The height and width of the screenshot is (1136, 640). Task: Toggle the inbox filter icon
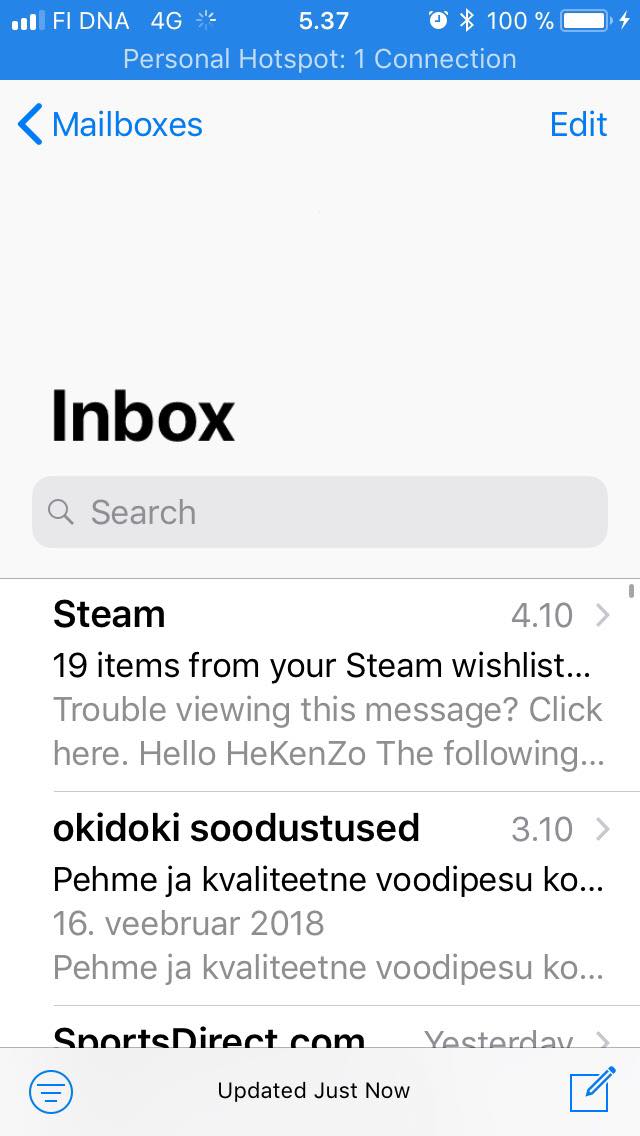51,1090
